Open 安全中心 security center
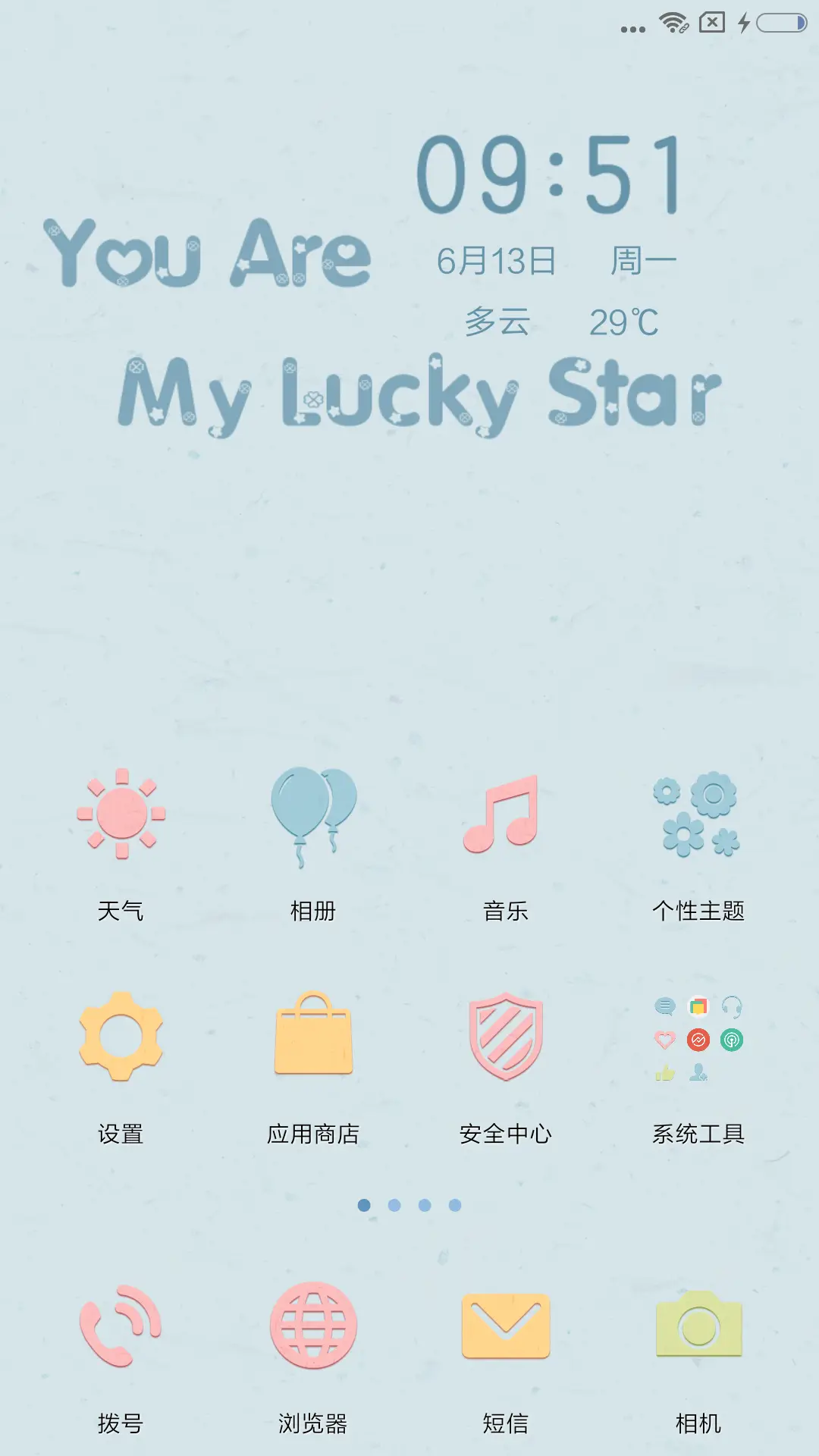 pos(505,1039)
